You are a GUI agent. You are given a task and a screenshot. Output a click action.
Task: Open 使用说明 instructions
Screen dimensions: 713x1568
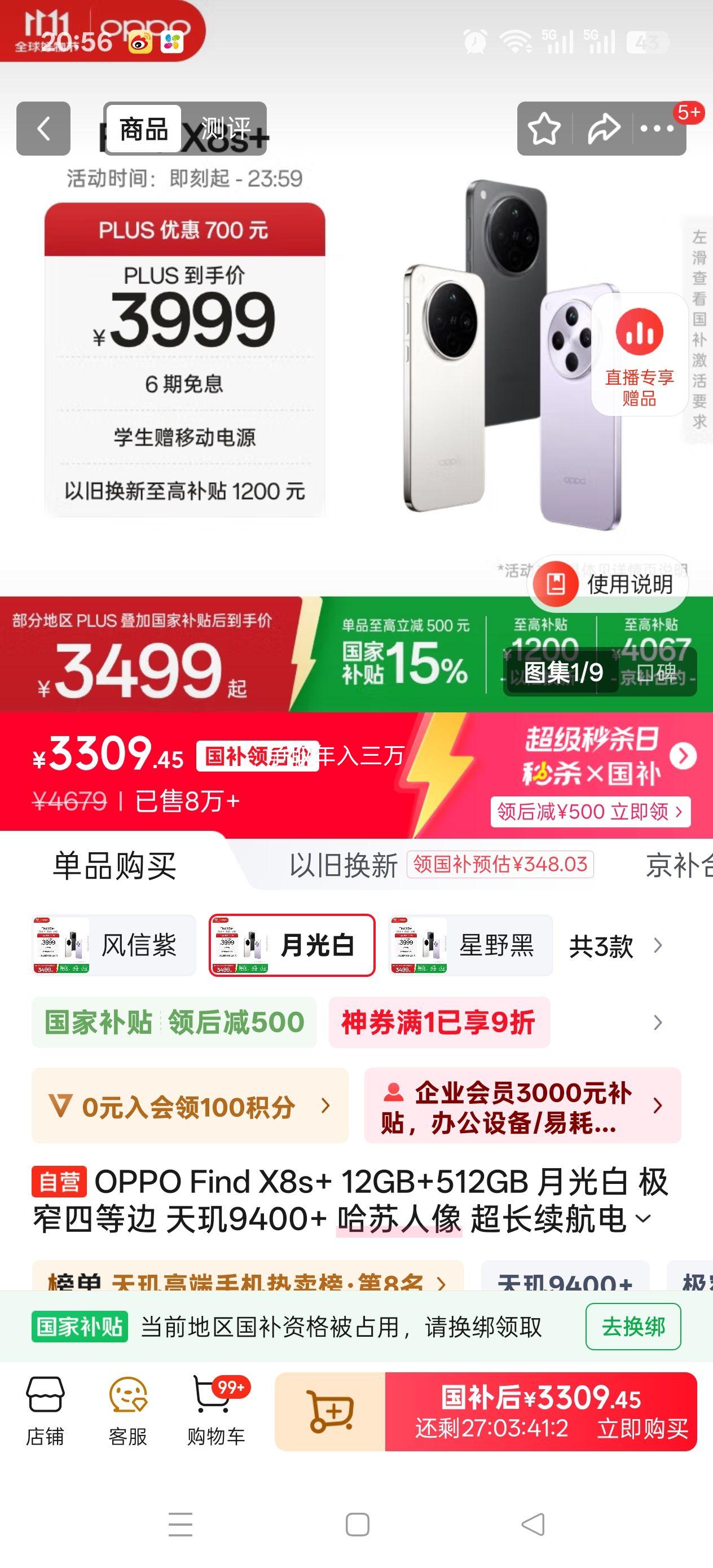609,584
